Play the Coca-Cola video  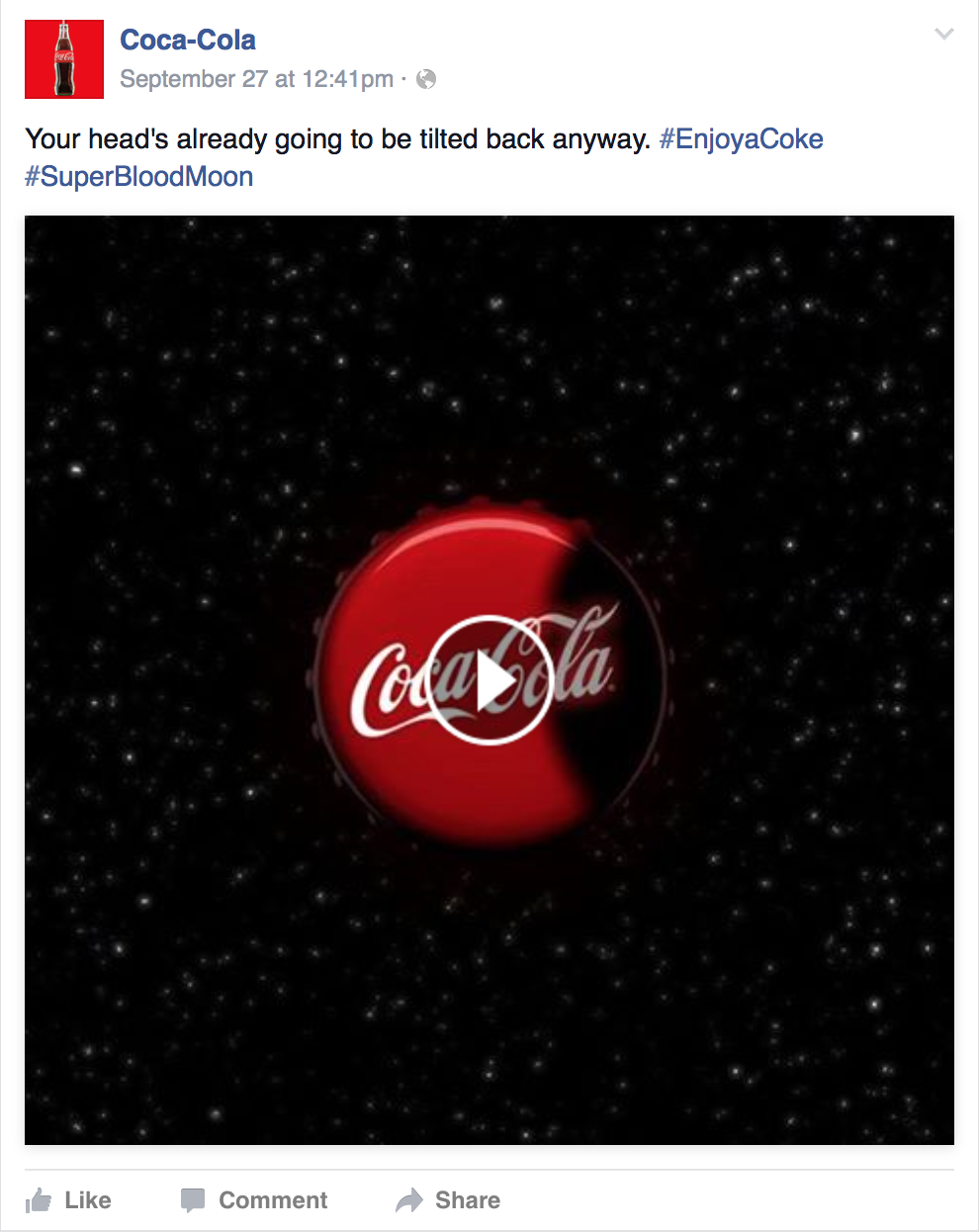(x=489, y=680)
